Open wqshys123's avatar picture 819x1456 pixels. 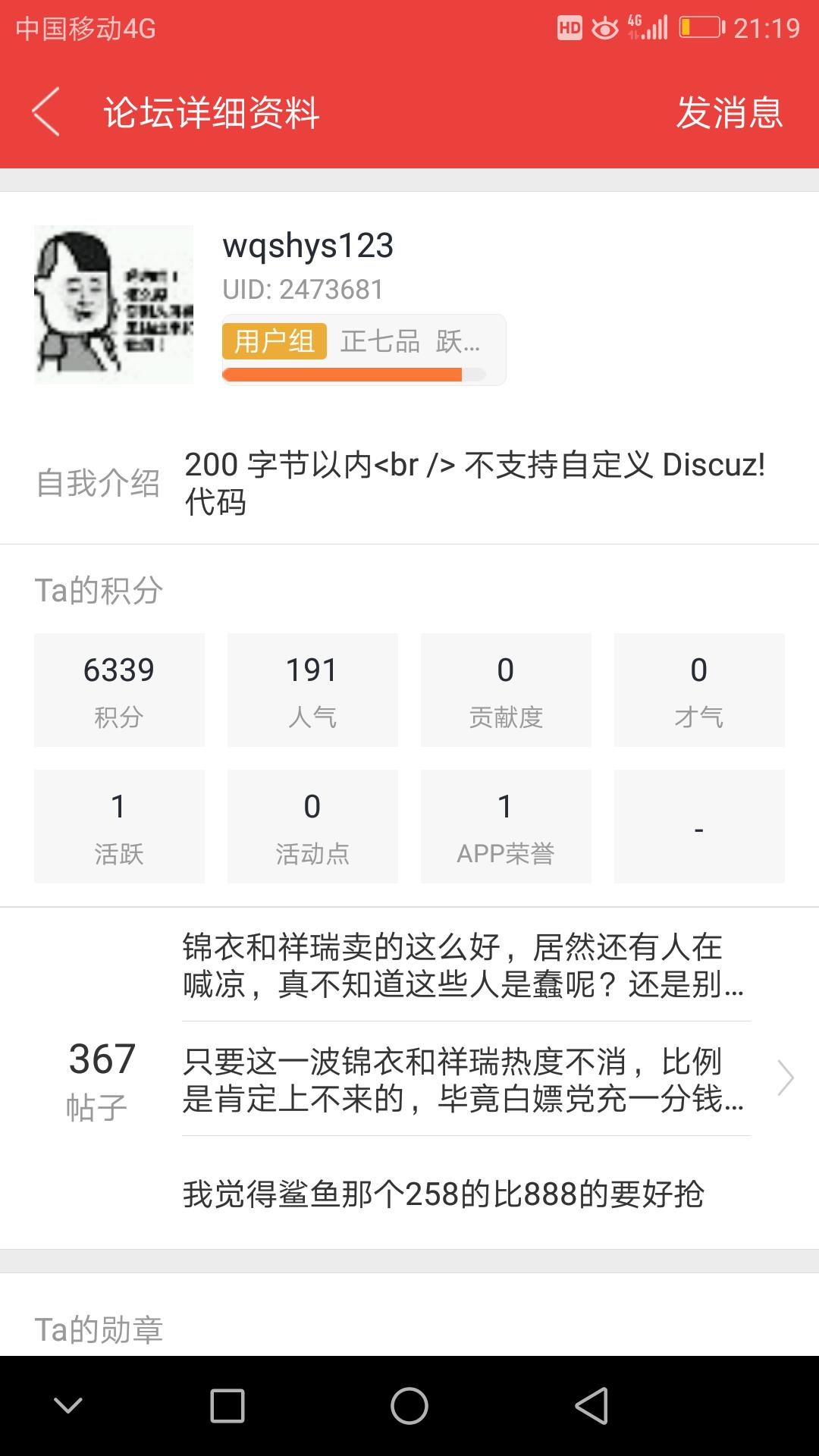(114, 305)
